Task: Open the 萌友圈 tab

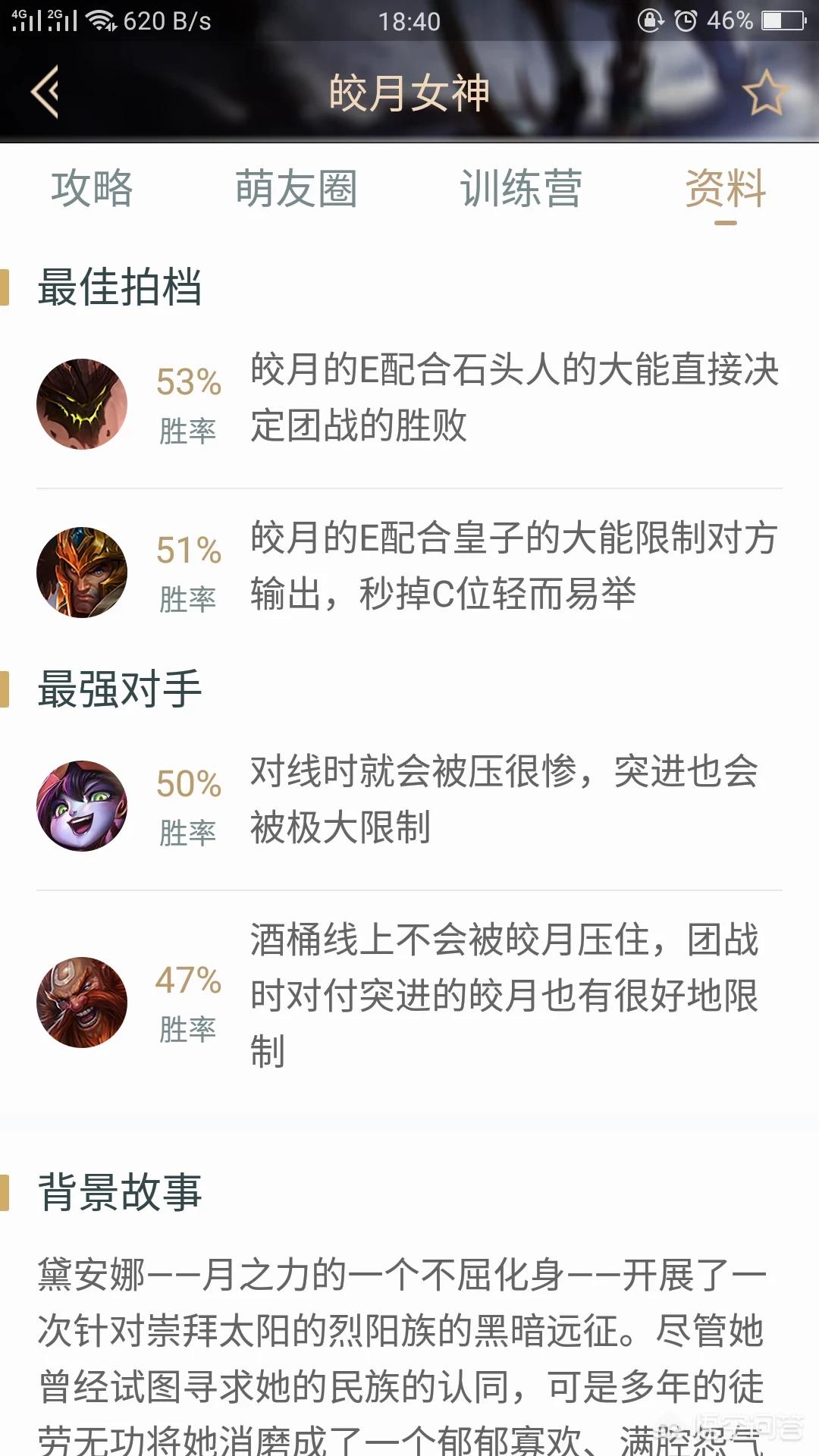Action: [x=296, y=189]
